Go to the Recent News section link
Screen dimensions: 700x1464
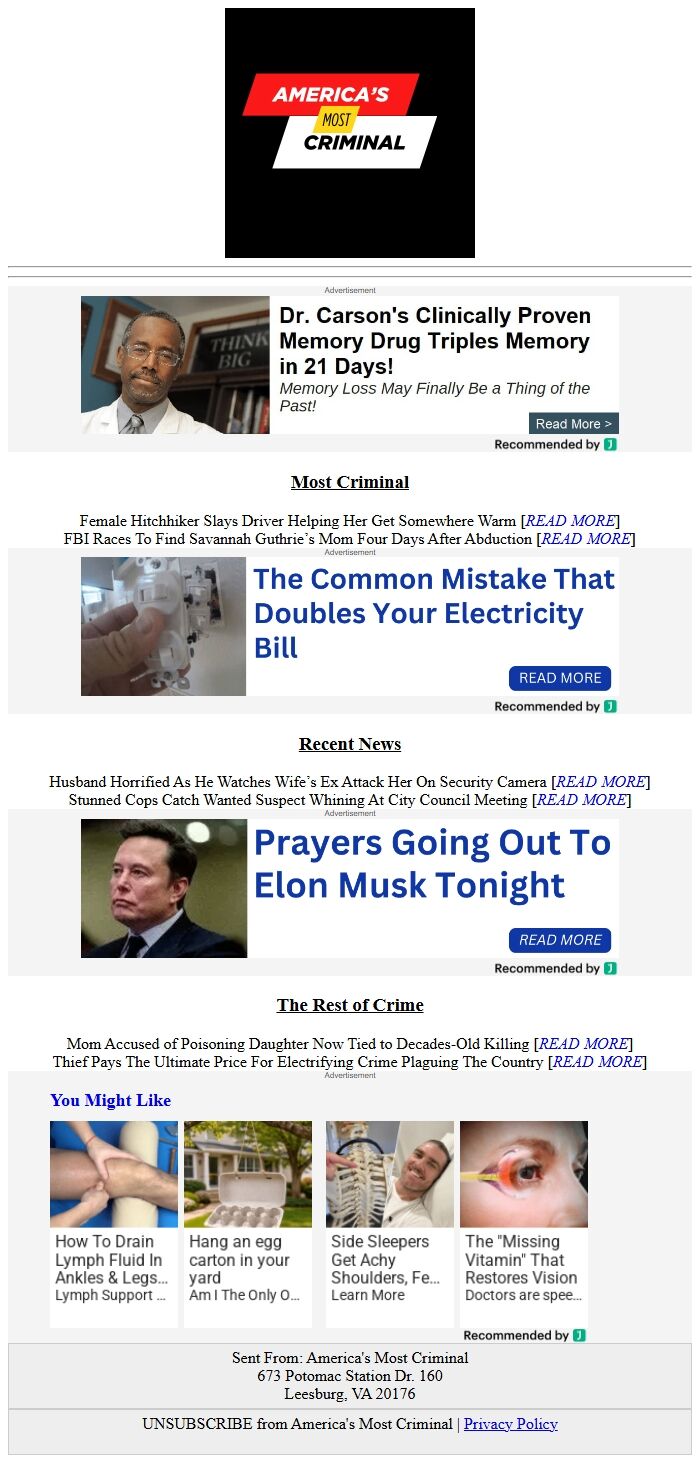click(x=350, y=744)
